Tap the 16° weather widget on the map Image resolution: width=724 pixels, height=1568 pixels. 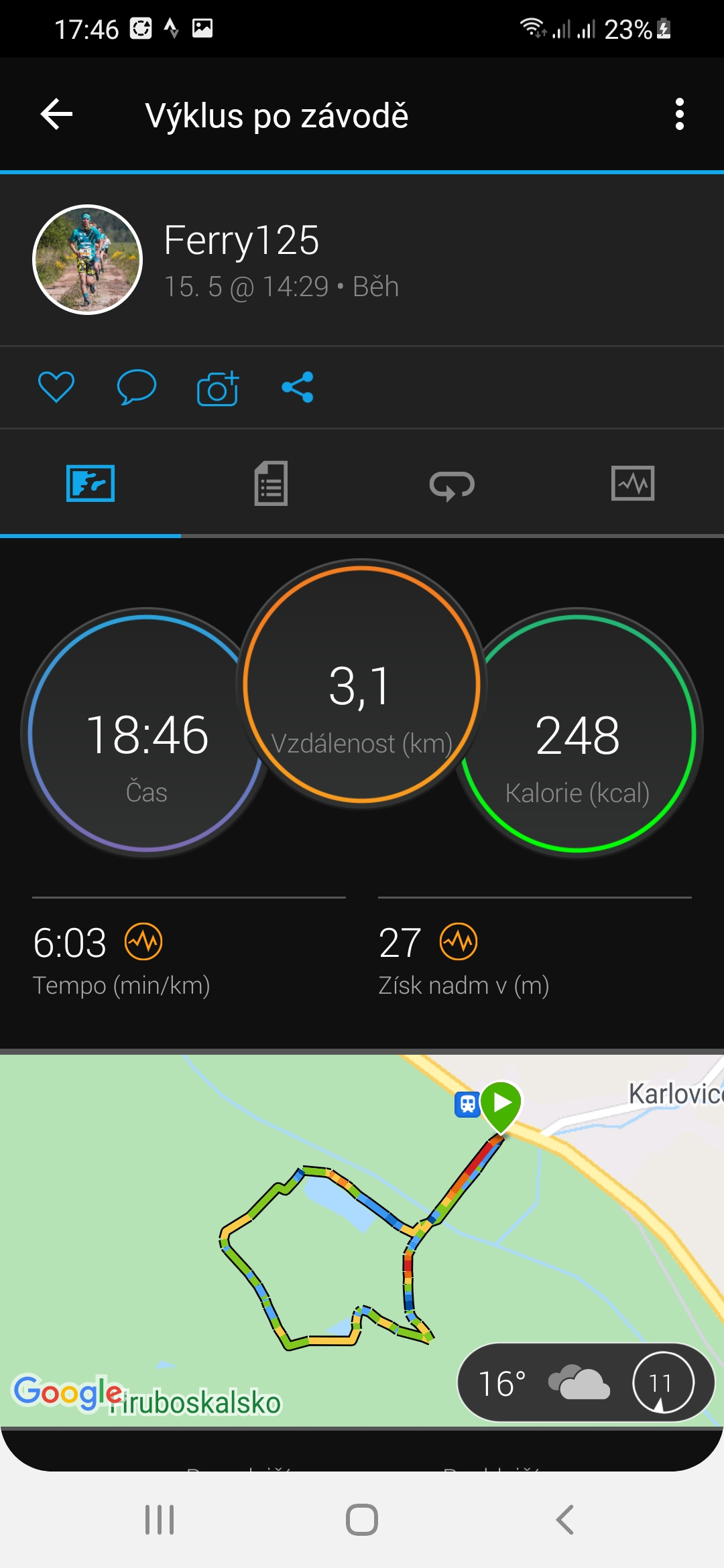(587, 1382)
